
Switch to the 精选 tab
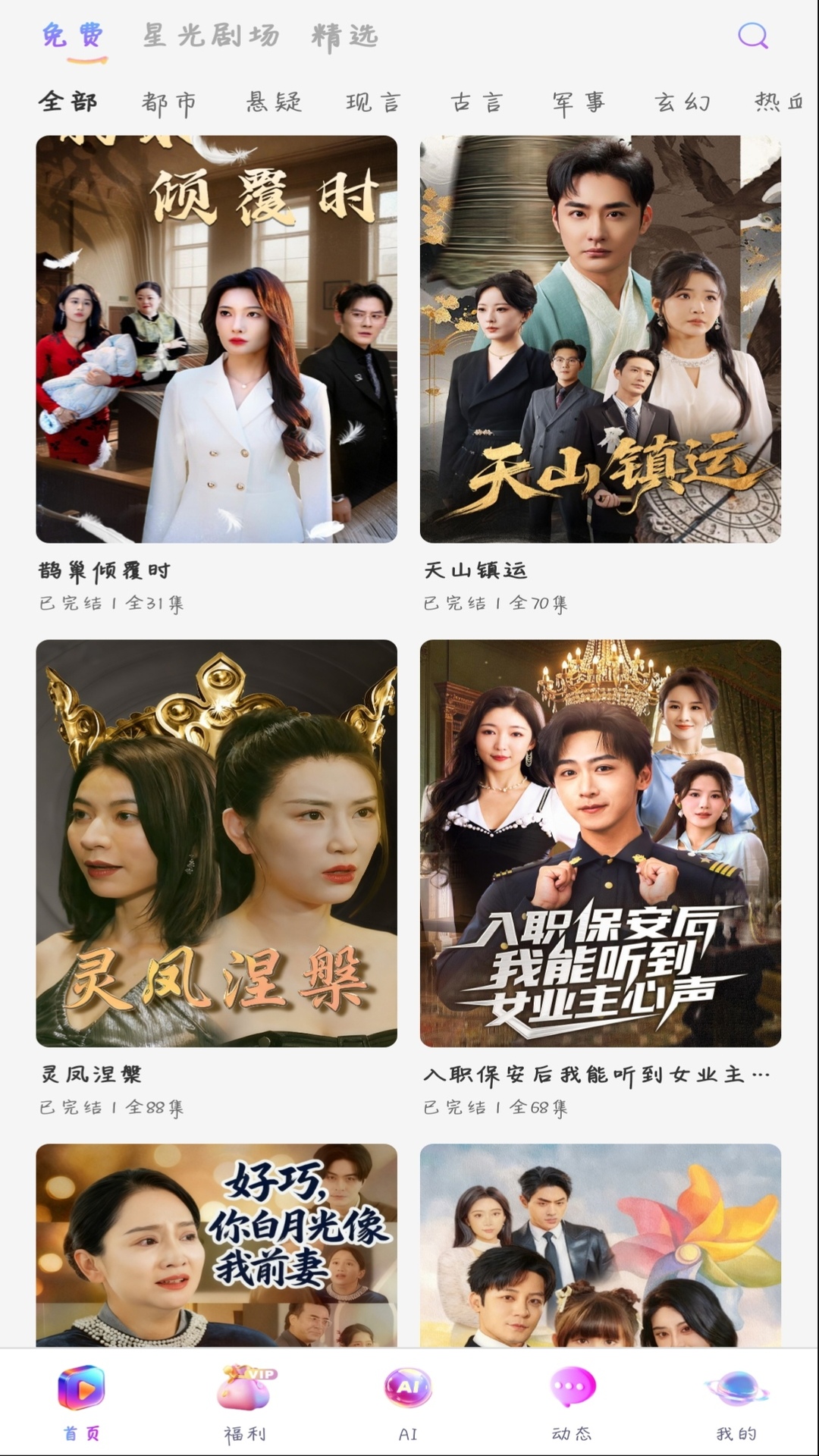pos(344,35)
